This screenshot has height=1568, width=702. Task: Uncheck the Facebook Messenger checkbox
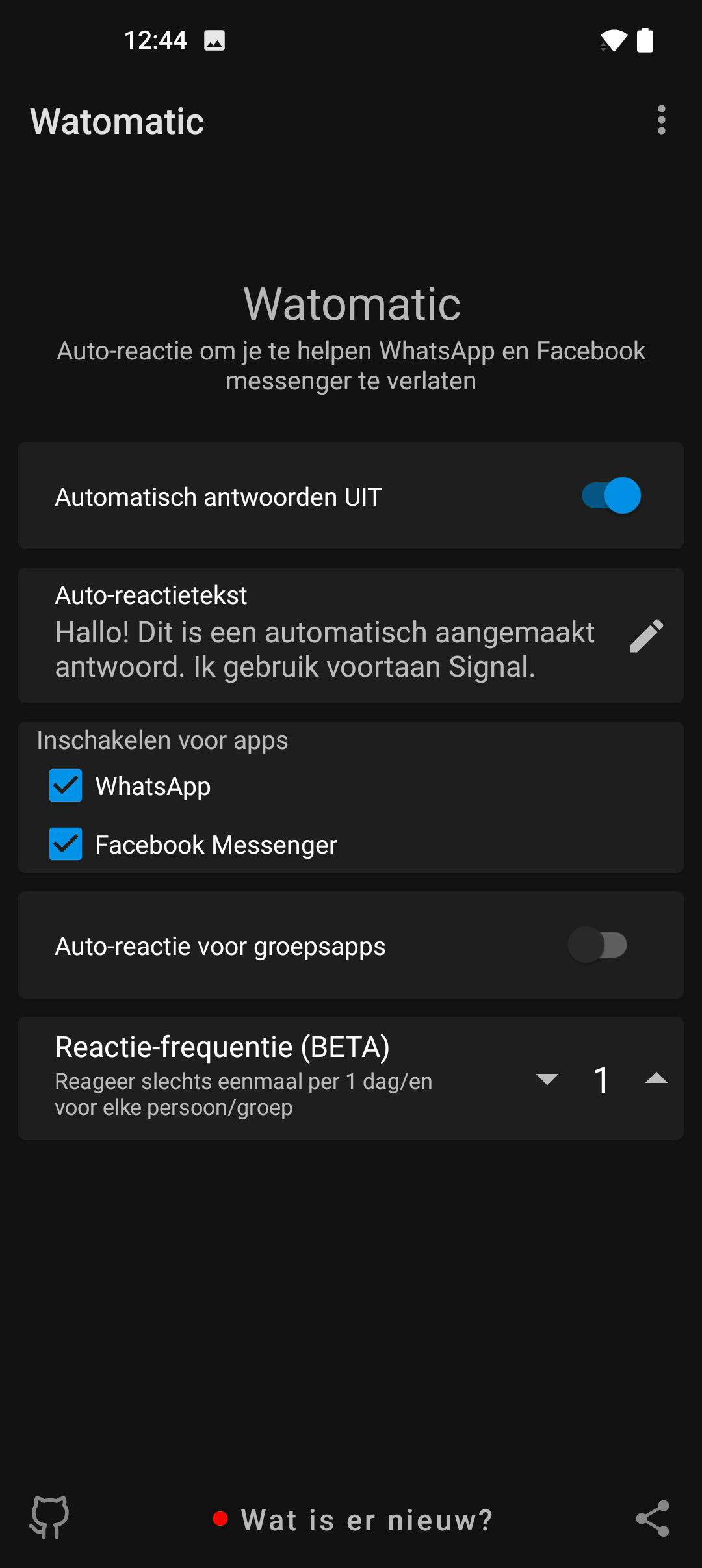[x=66, y=844]
